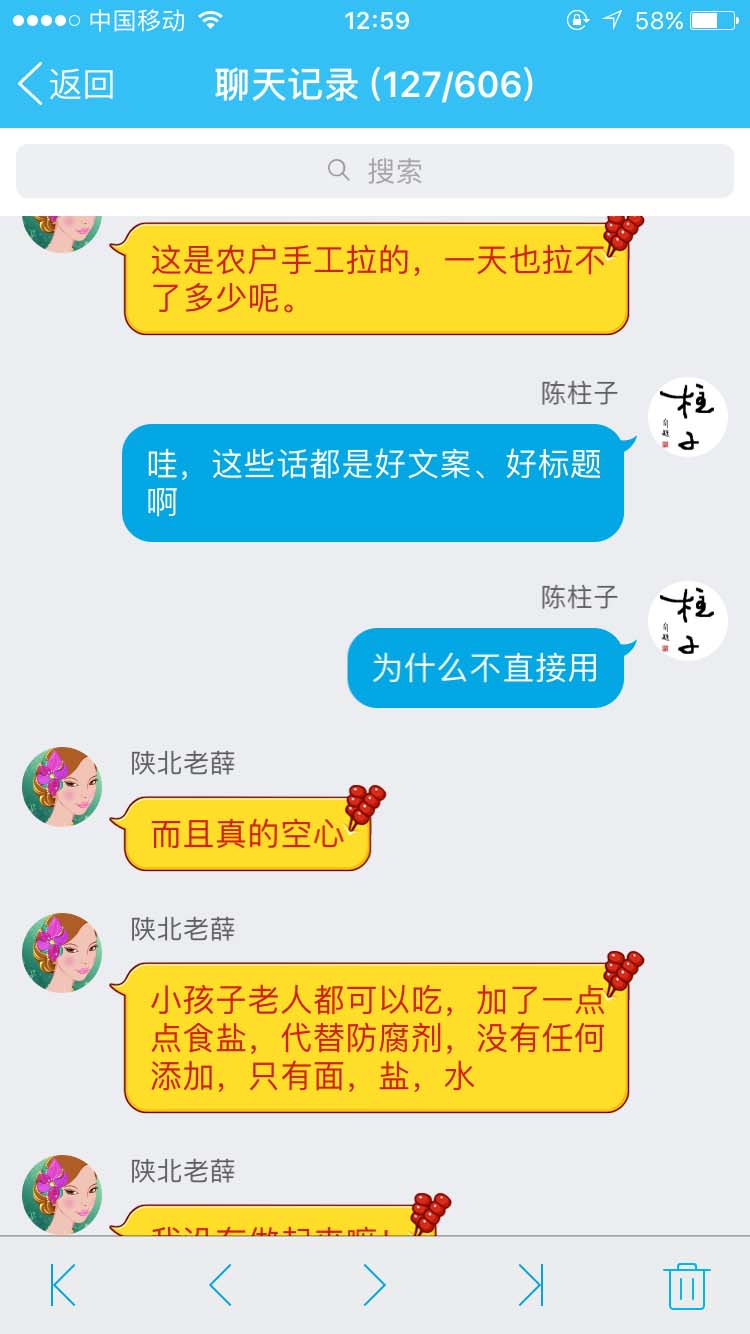The image size is (750, 1334).
Task: Tap the orientation lock icon in status bar
Action: (577, 17)
